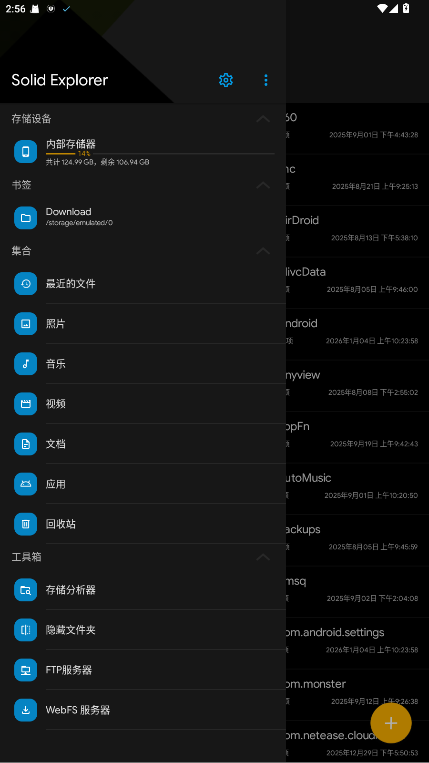Open the 视频 videos collection
Viewport: 429px width, 763px height.
(143, 404)
